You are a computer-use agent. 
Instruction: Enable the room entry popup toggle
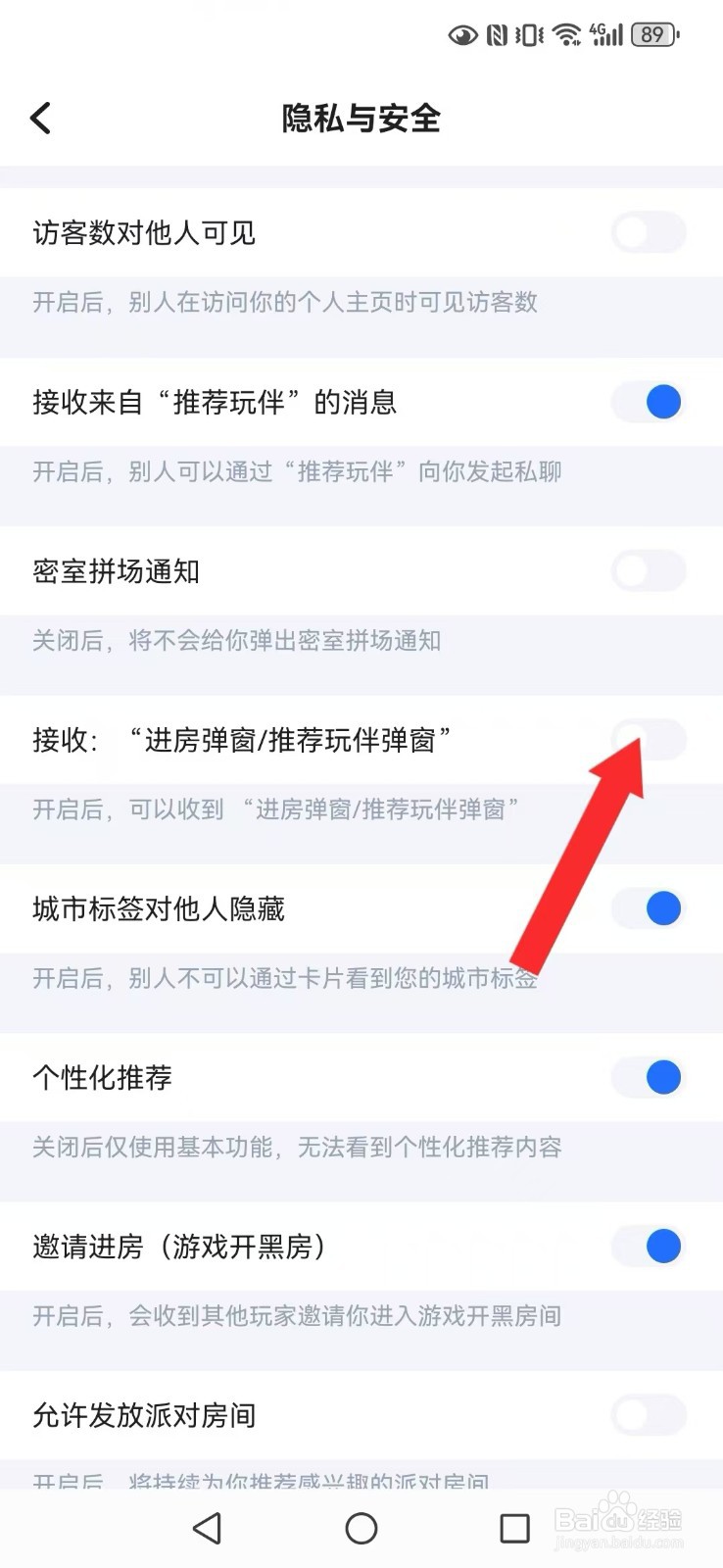point(648,740)
